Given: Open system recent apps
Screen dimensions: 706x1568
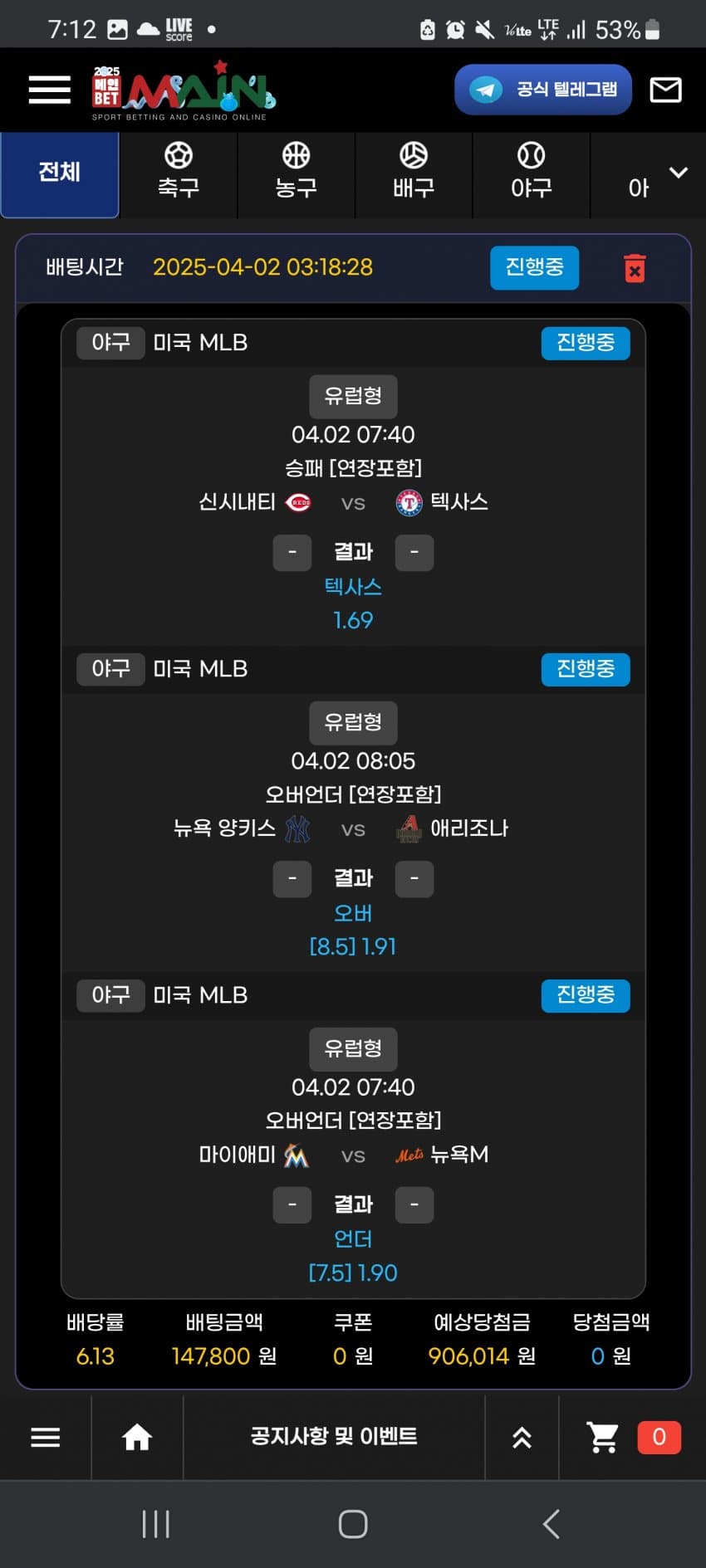Looking at the screenshot, I should pyautogui.click(x=155, y=1524).
